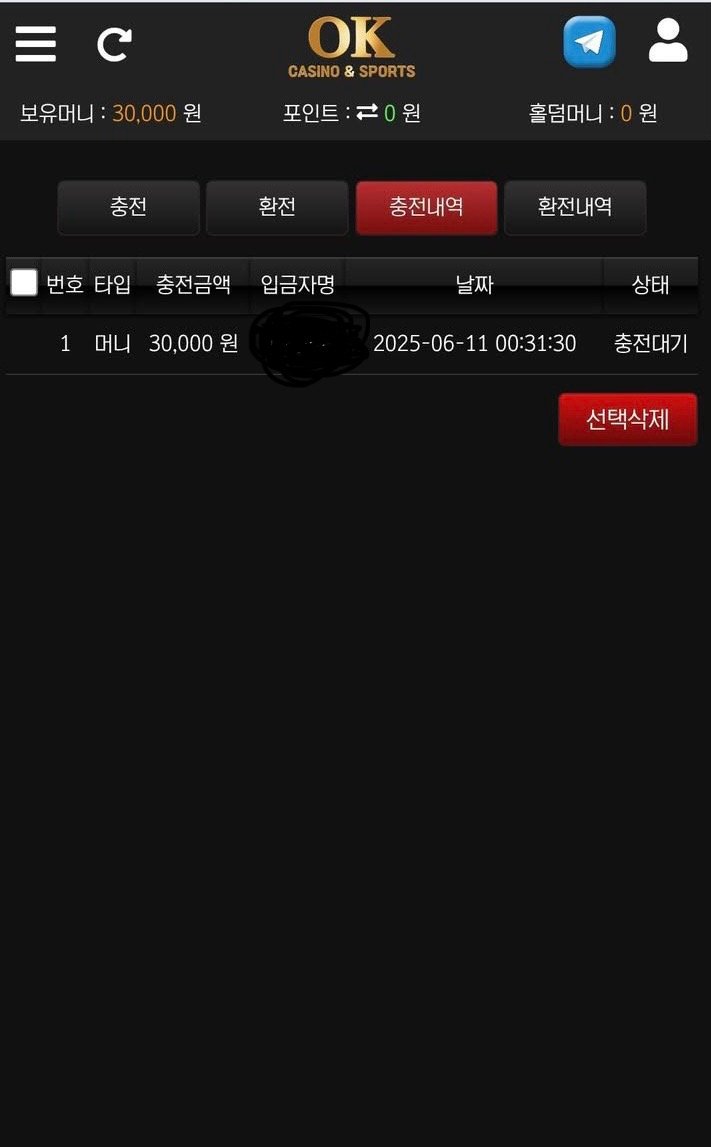The width and height of the screenshot is (711, 1147).
Task: Open the 환전내역 tab
Action: [x=575, y=207]
